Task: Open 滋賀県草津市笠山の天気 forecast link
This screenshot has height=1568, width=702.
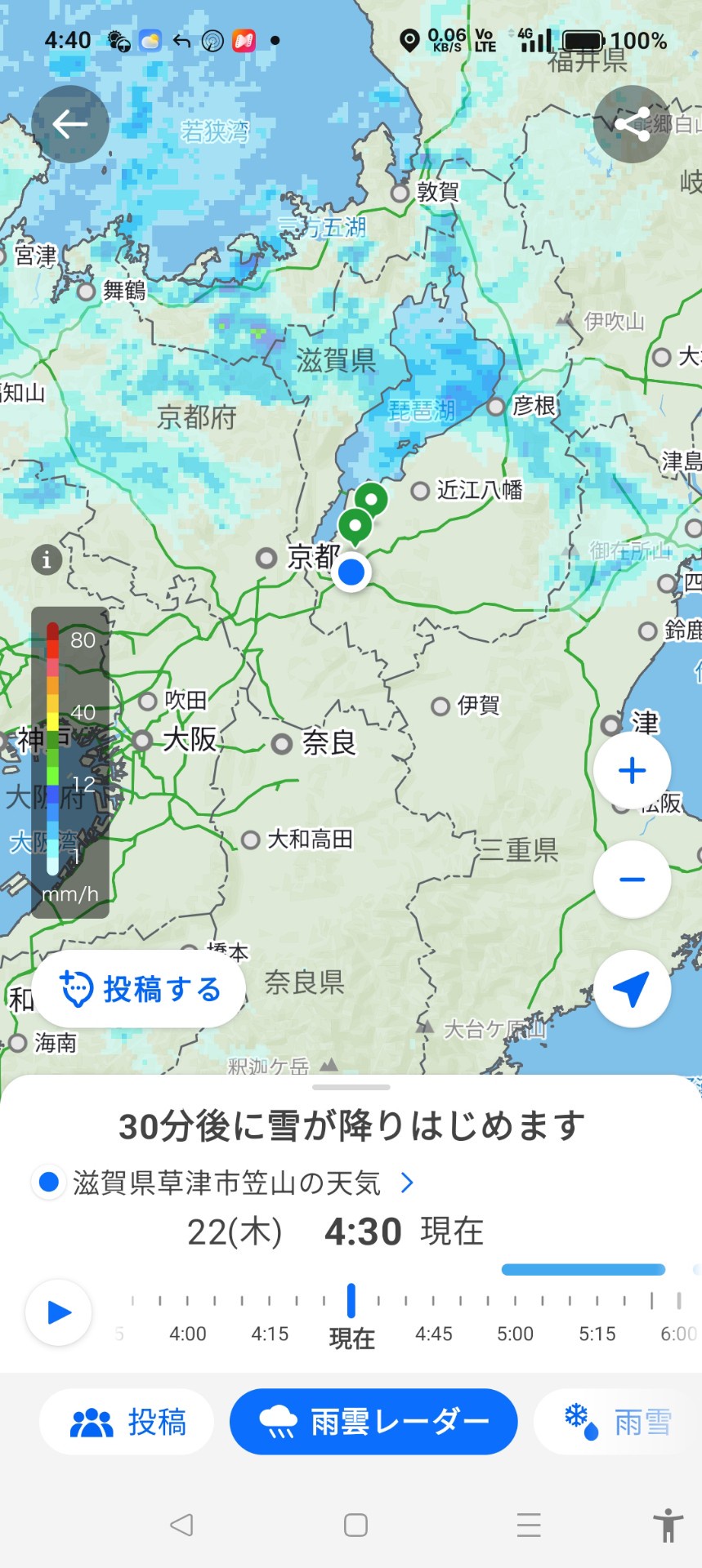Action: [229, 1183]
